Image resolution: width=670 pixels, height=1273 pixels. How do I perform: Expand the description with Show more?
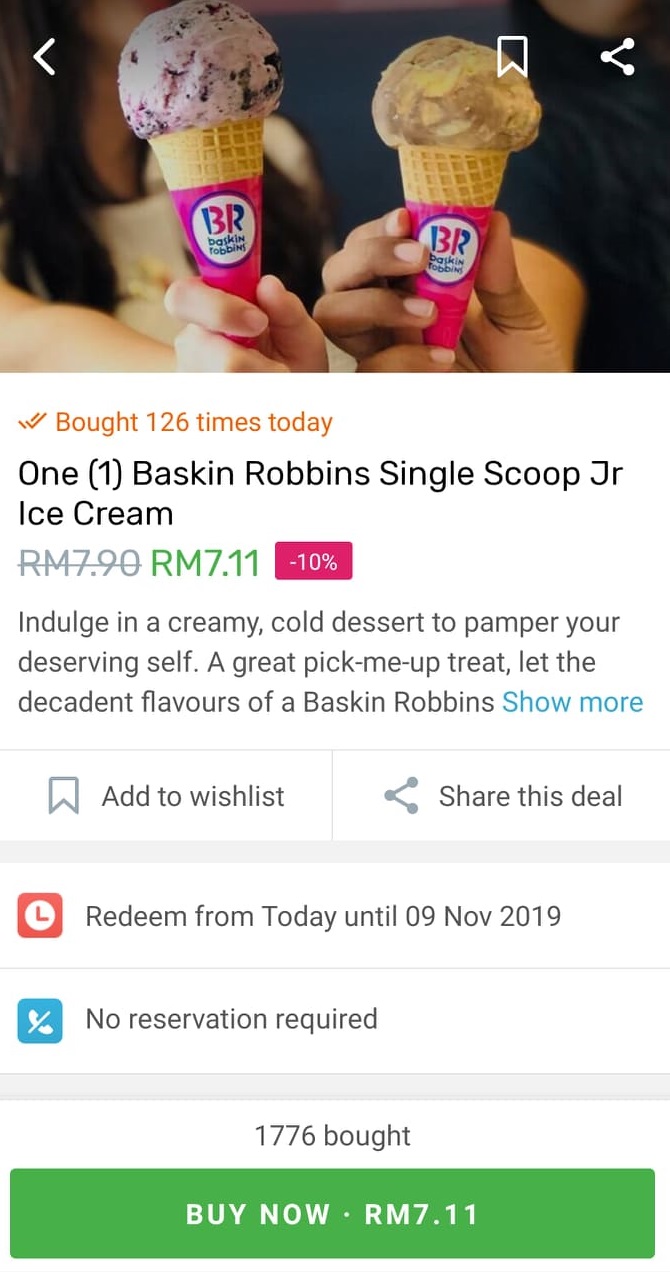[572, 702]
